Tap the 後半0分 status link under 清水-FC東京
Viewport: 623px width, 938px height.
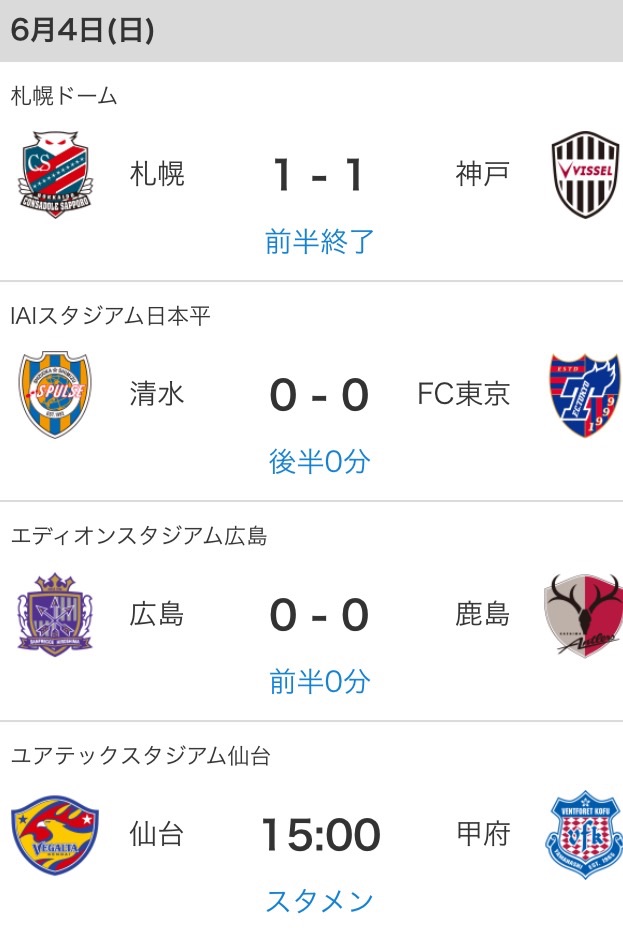pyautogui.click(x=319, y=461)
